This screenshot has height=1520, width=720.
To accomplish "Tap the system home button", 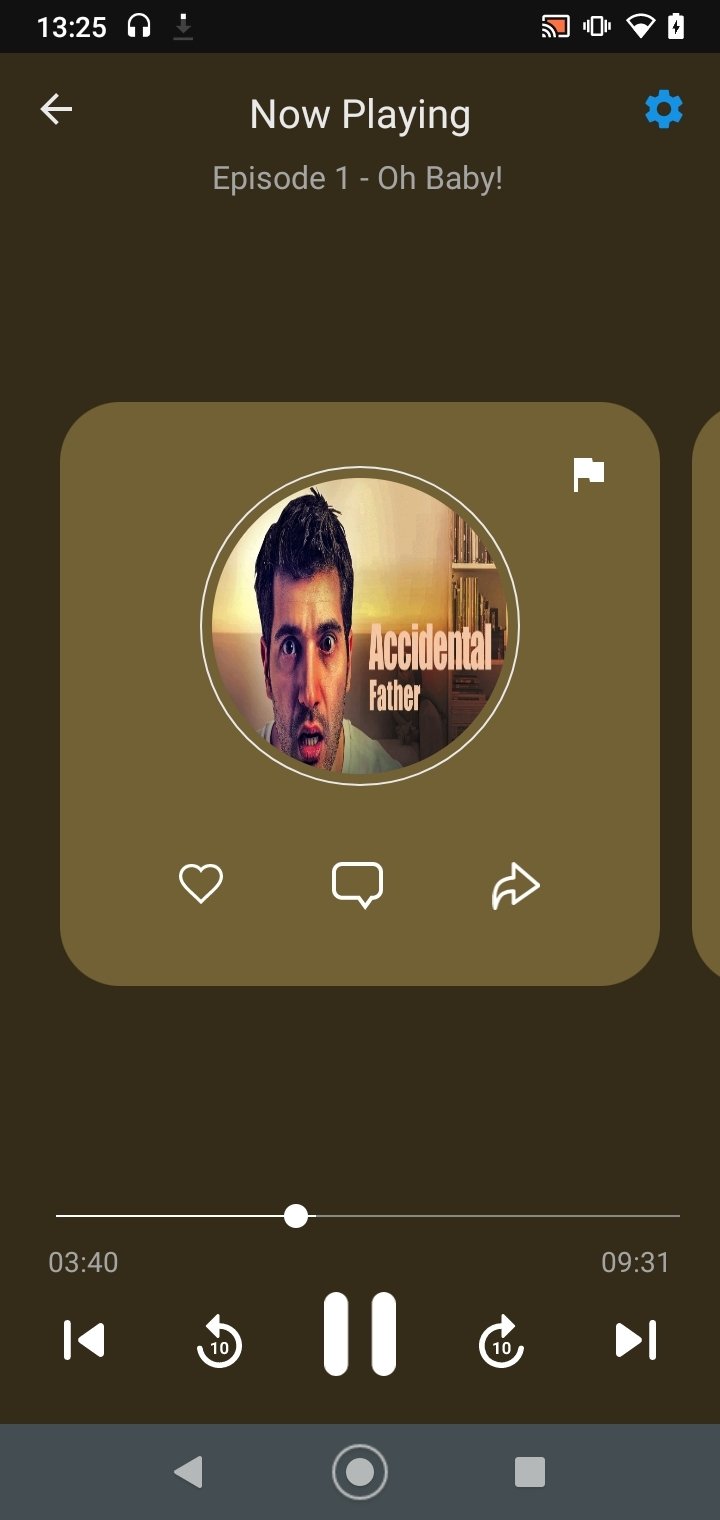I will (x=360, y=1472).
